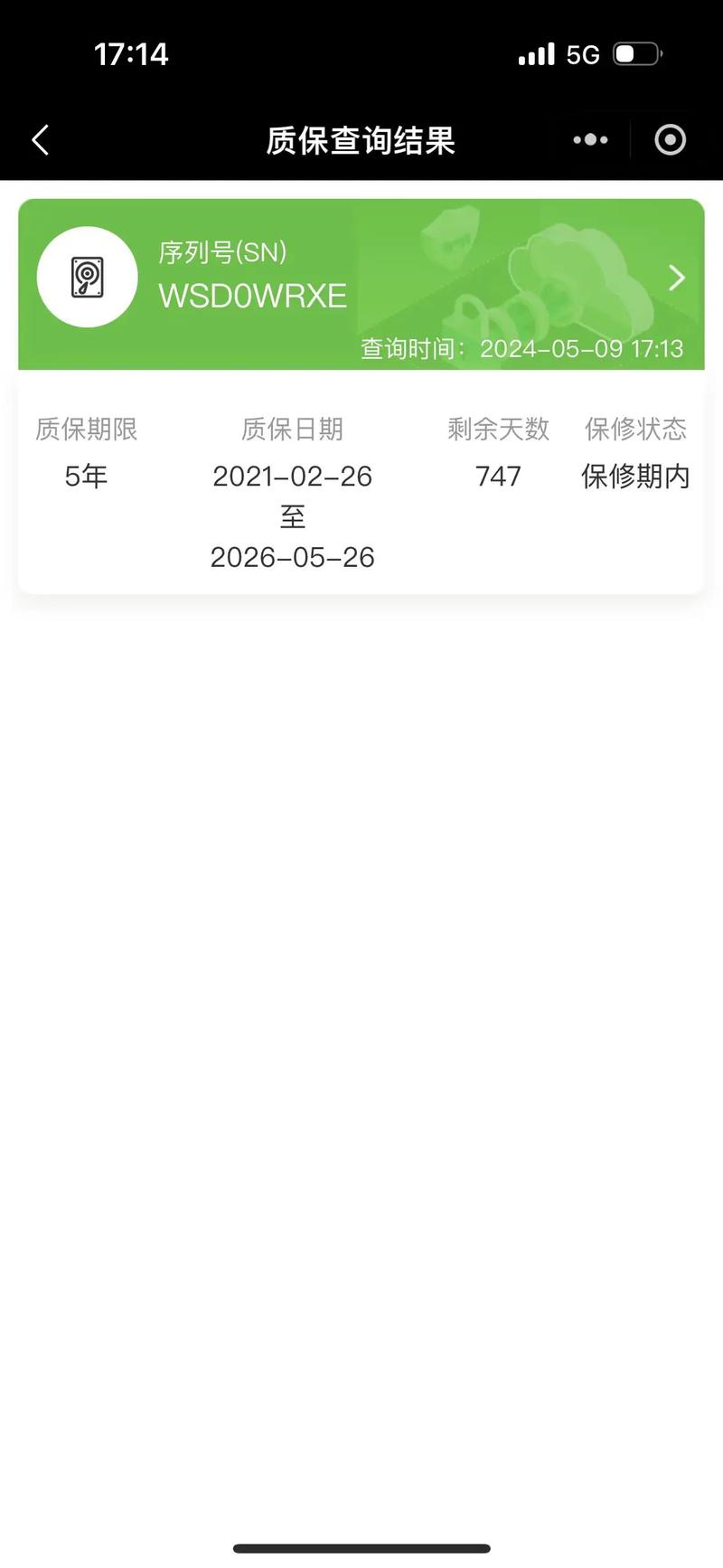
Task: Tap the 17:14 clock in status bar
Action: [130, 54]
